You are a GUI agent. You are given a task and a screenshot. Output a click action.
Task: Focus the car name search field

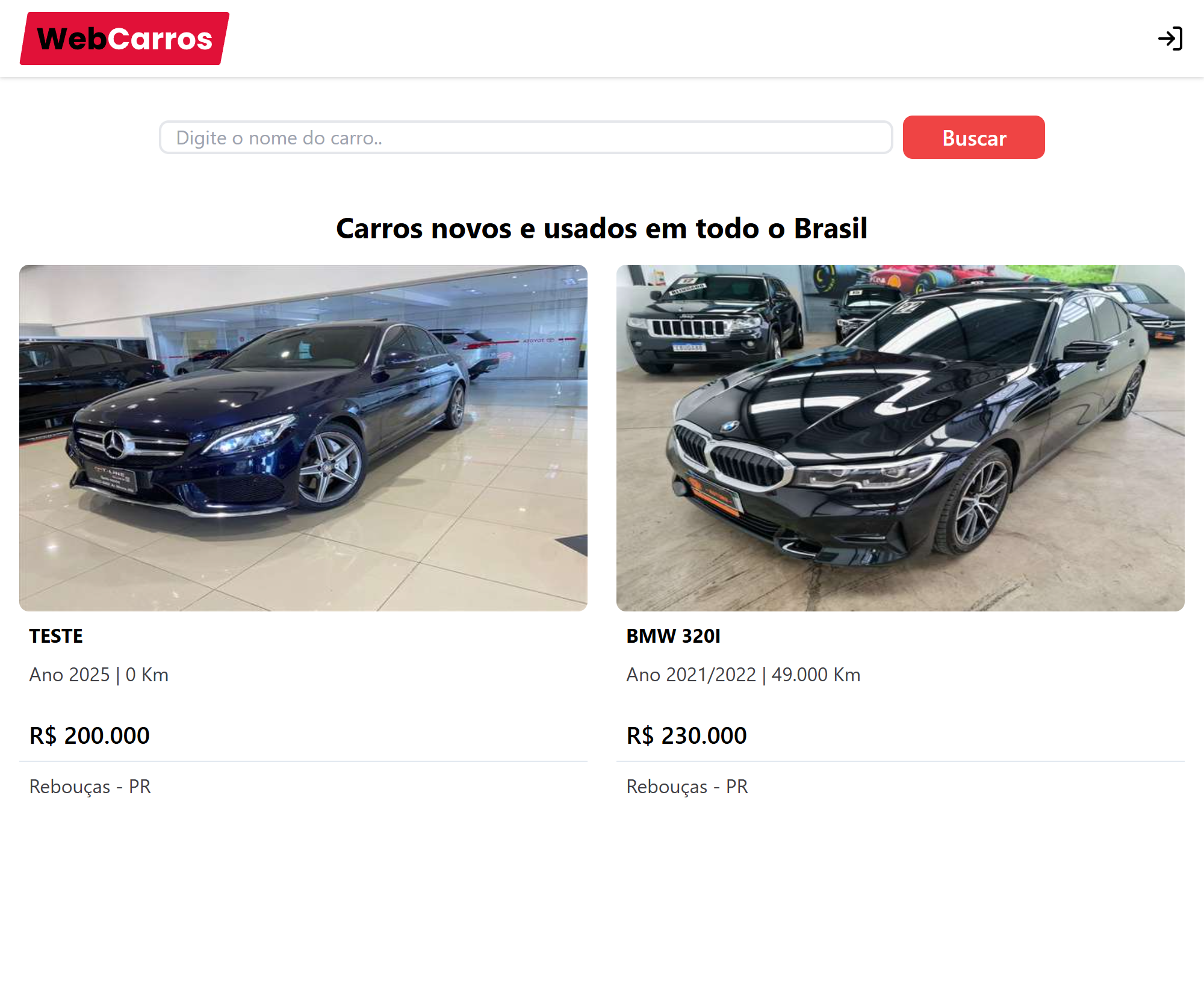click(x=525, y=138)
